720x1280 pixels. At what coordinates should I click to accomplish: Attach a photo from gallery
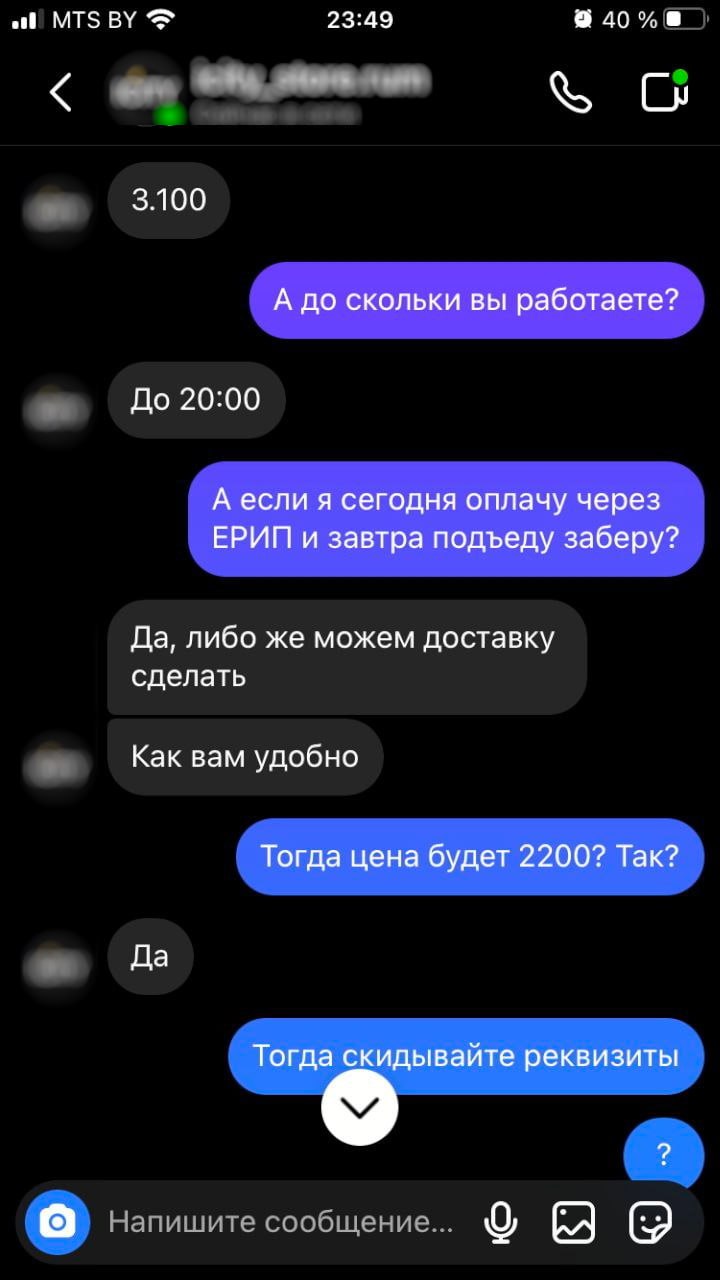point(574,1222)
